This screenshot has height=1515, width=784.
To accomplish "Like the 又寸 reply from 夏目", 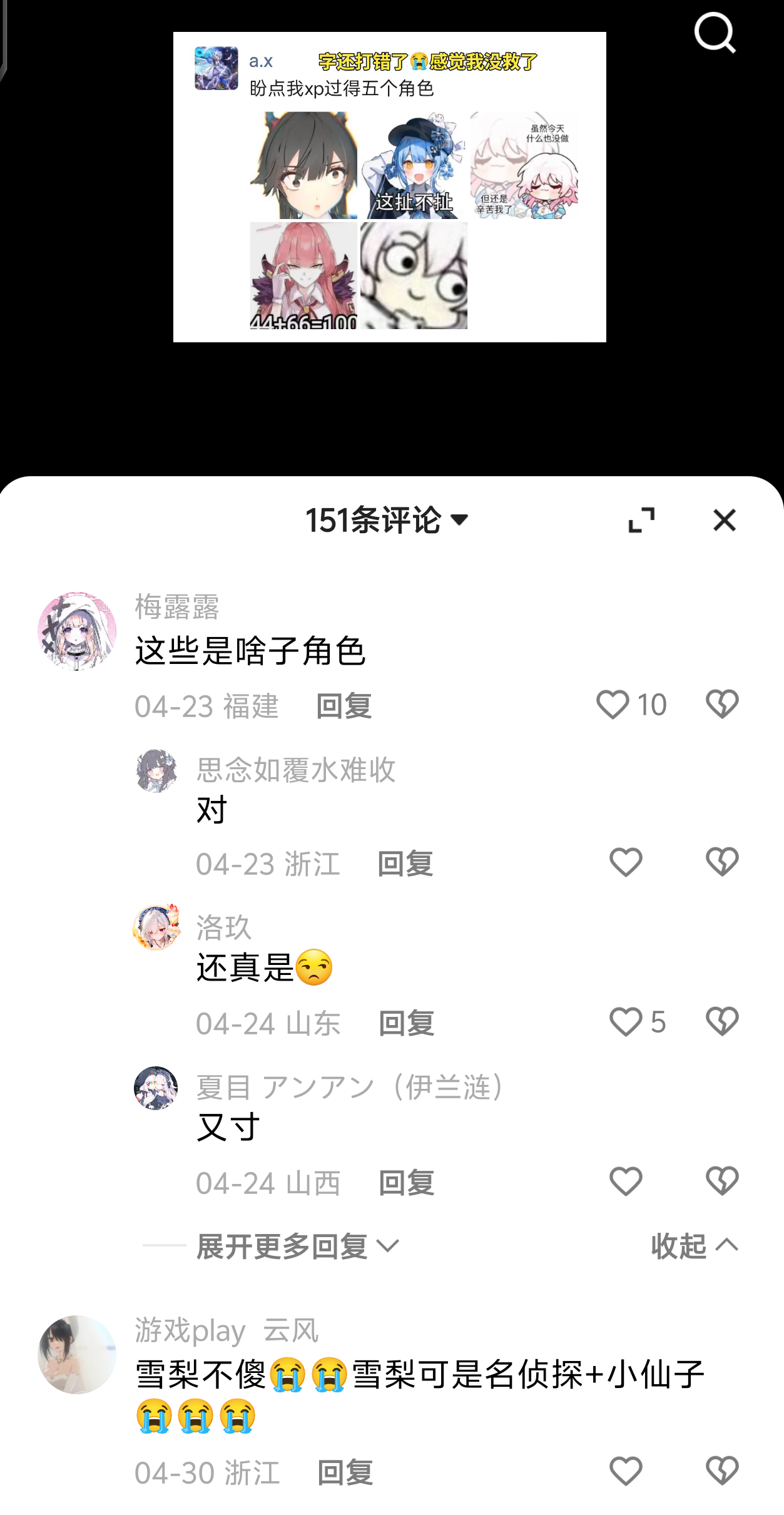I will (626, 1181).
